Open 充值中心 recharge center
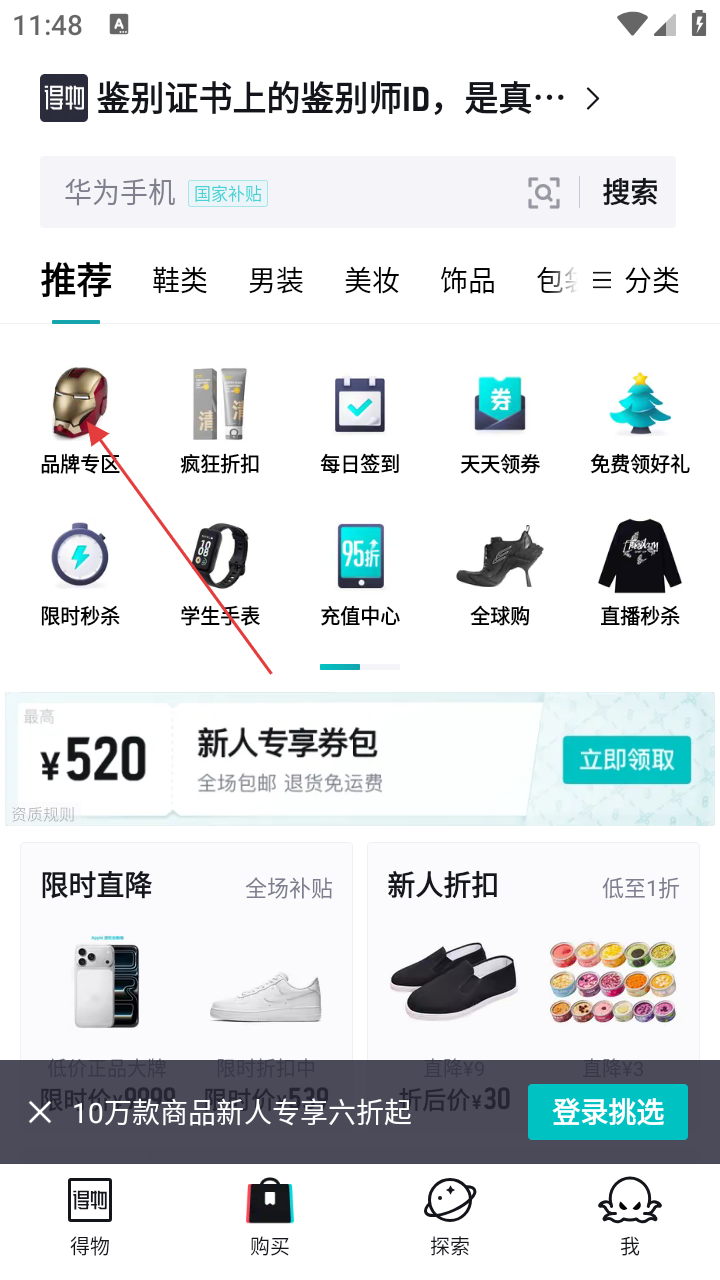 (360, 573)
